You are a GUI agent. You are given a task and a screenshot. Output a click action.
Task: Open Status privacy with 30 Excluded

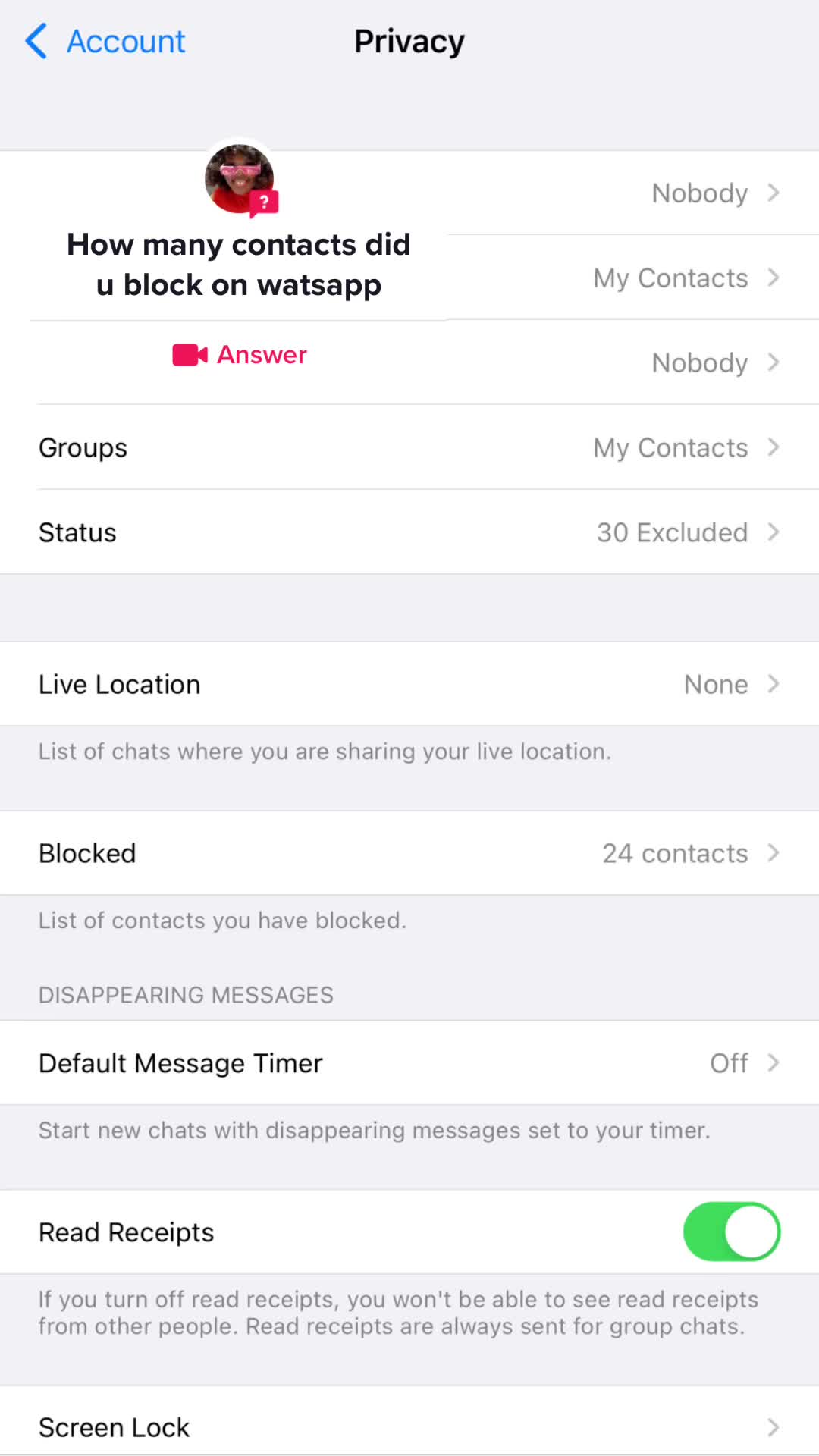[x=409, y=532]
